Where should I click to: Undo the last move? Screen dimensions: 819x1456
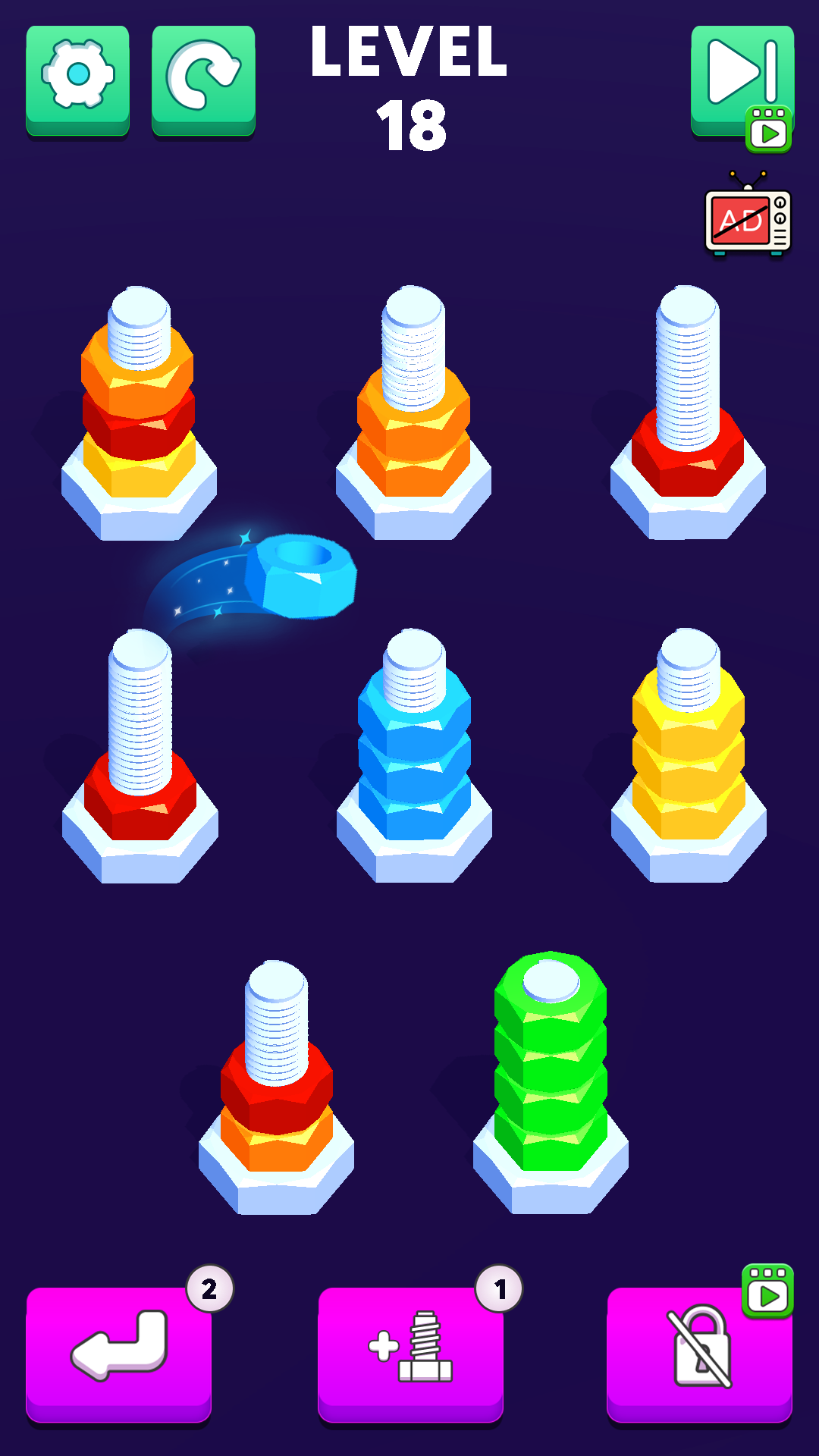pyautogui.click(x=119, y=1351)
